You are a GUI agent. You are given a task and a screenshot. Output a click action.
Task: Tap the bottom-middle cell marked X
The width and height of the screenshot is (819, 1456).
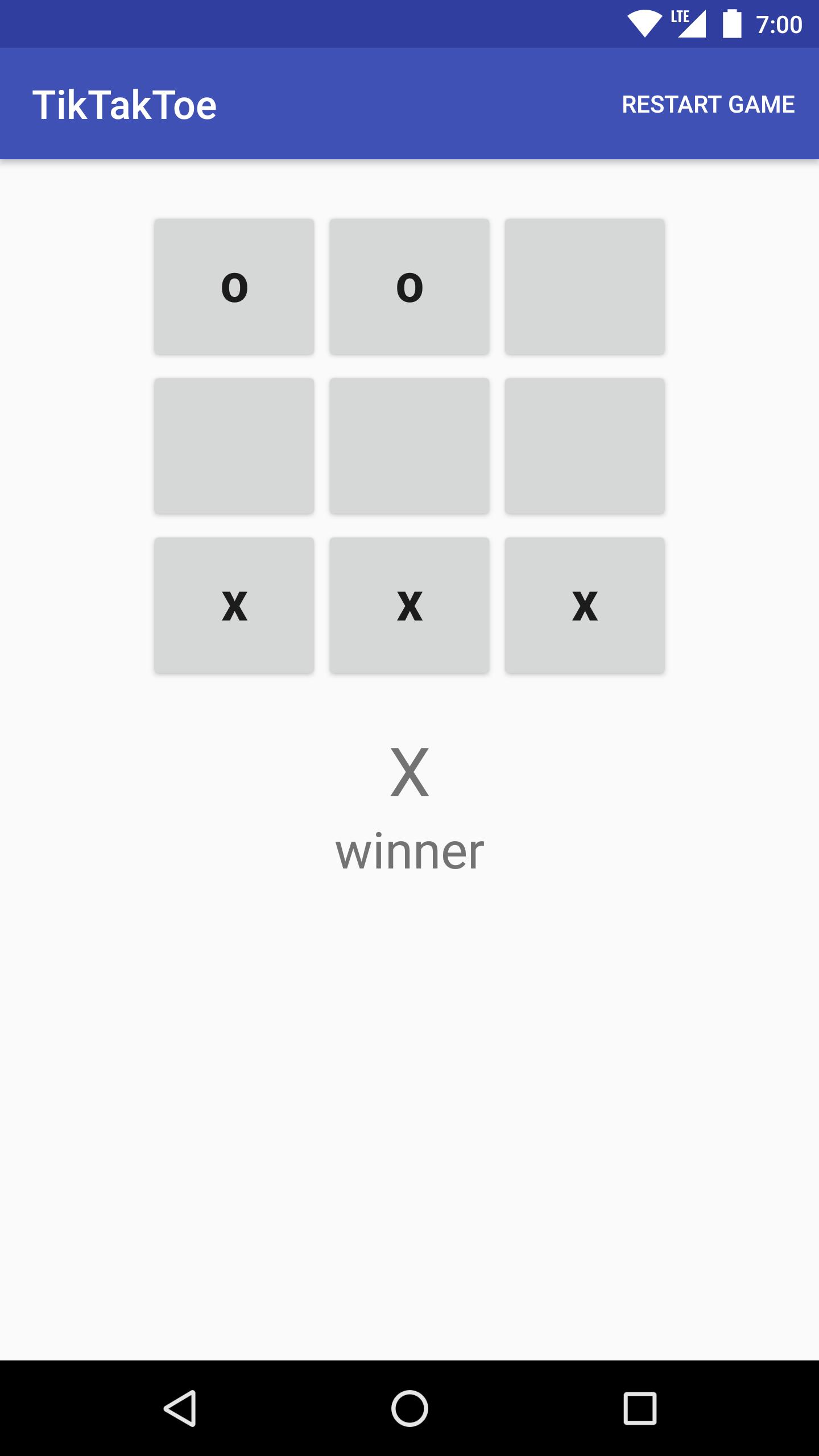pyautogui.click(x=409, y=605)
